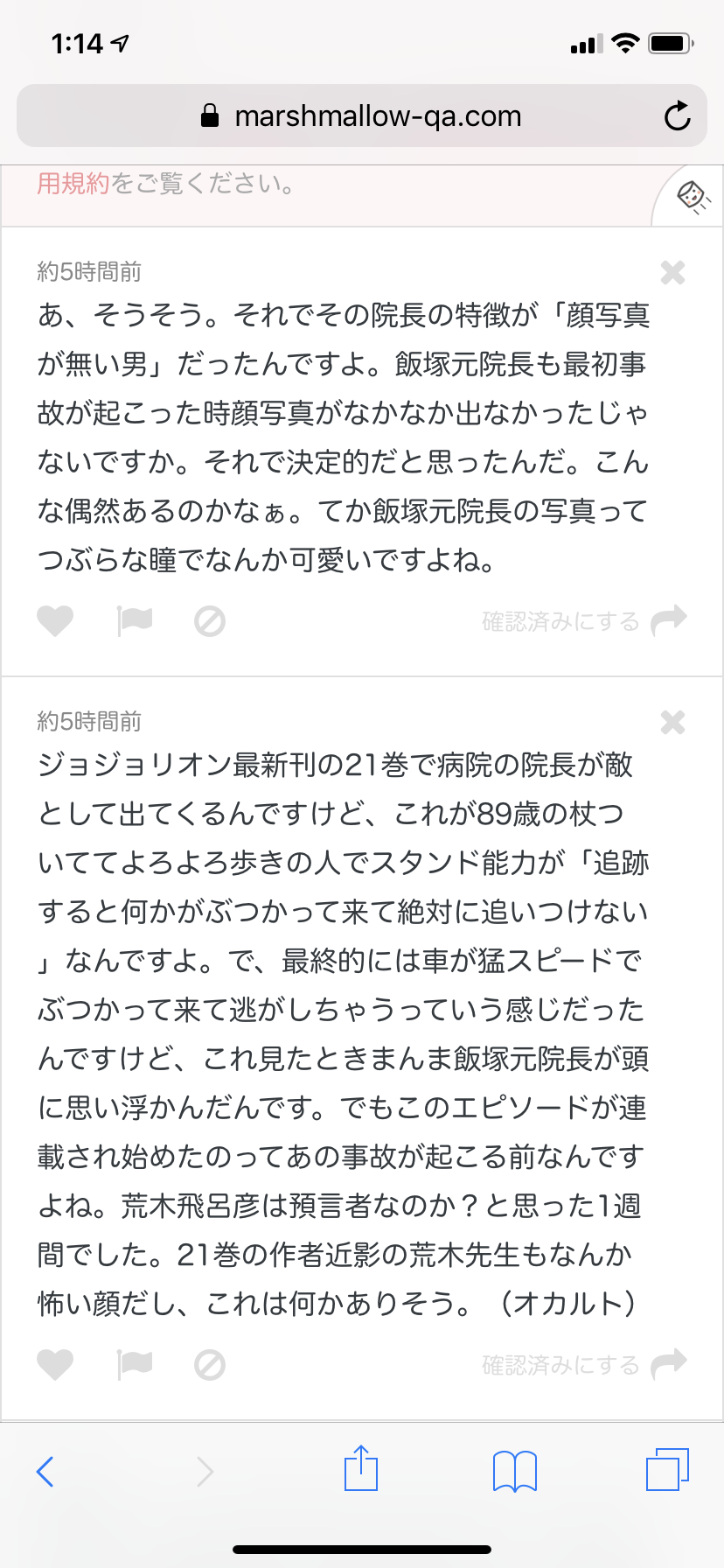Open the 利用規約 terms link
Screen dimensions: 724x1568
point(73,184)
